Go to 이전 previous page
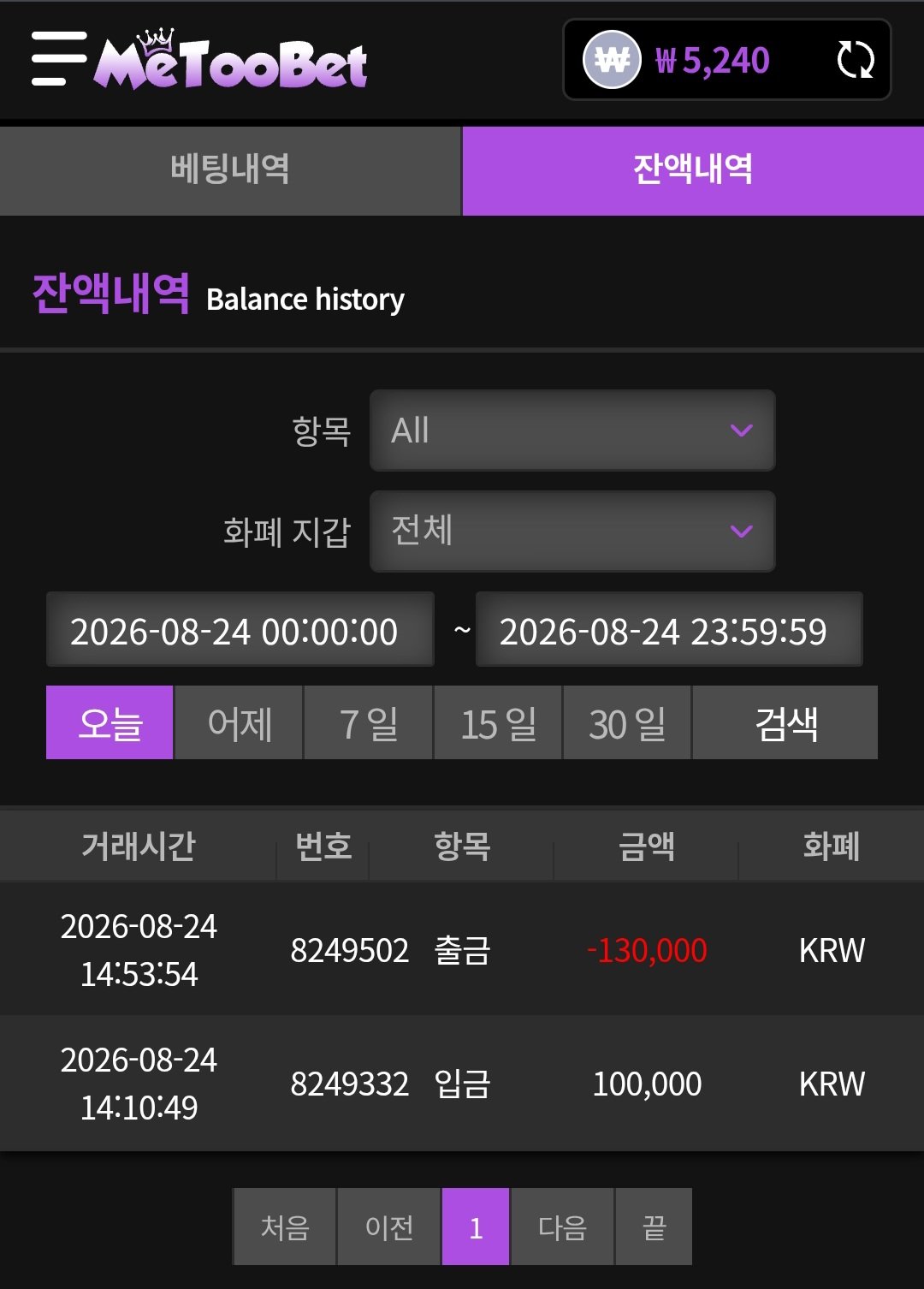Screen dimensions: 924x1289 click(389, 1227)
